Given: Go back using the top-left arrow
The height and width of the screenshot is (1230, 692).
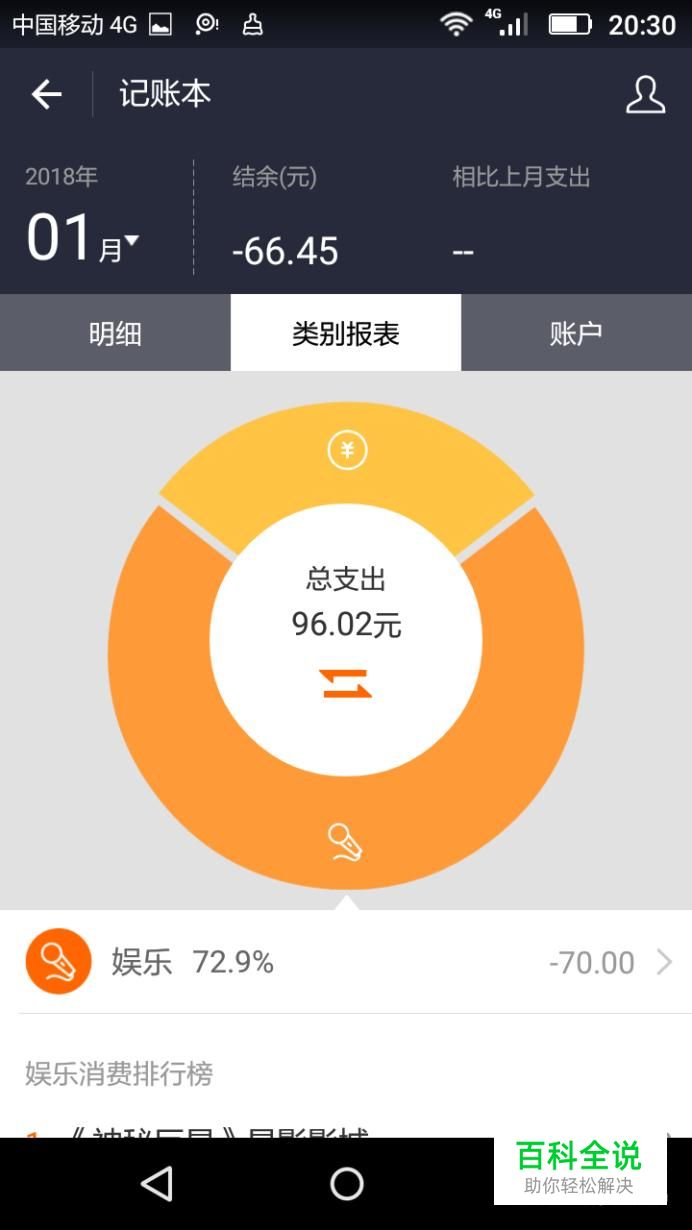Looking at the screenshot, I should 46,94.
